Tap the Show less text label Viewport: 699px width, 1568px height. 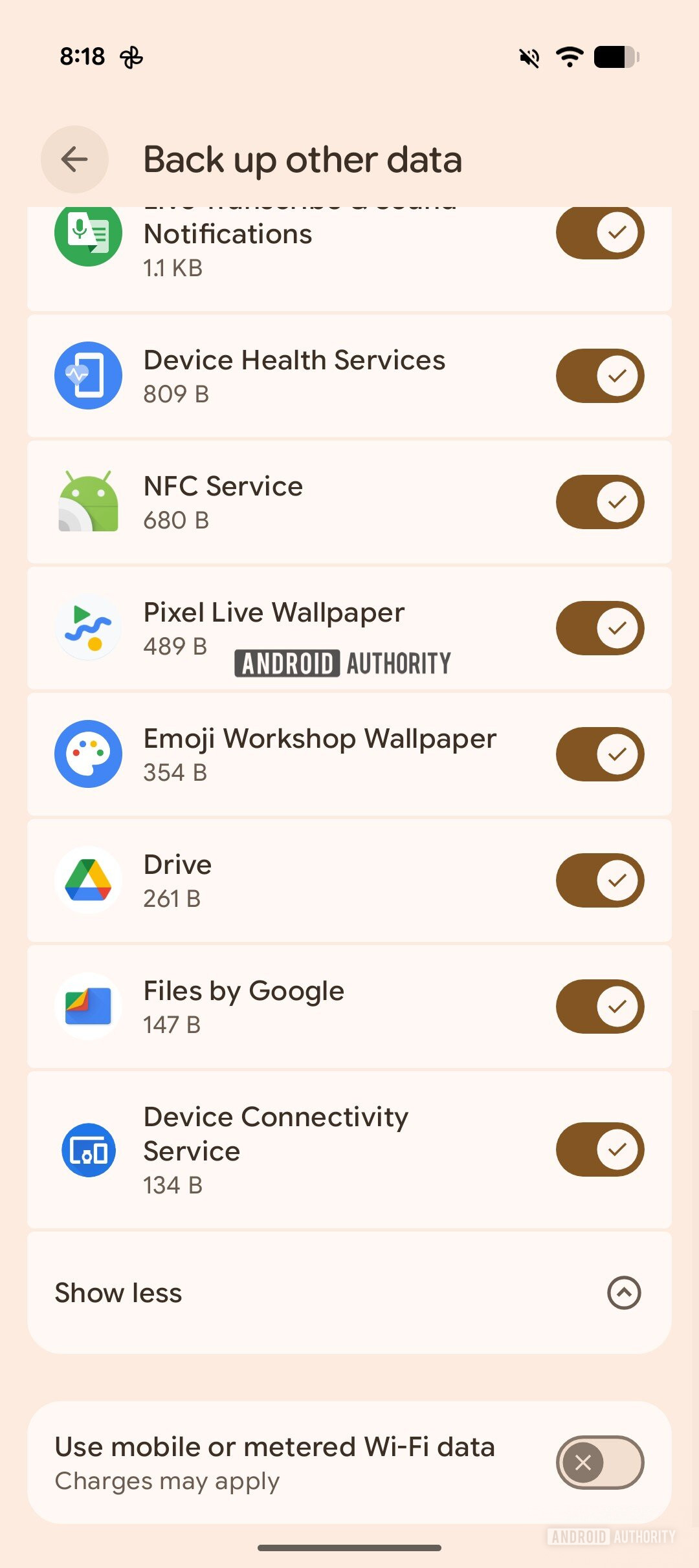117,1292
